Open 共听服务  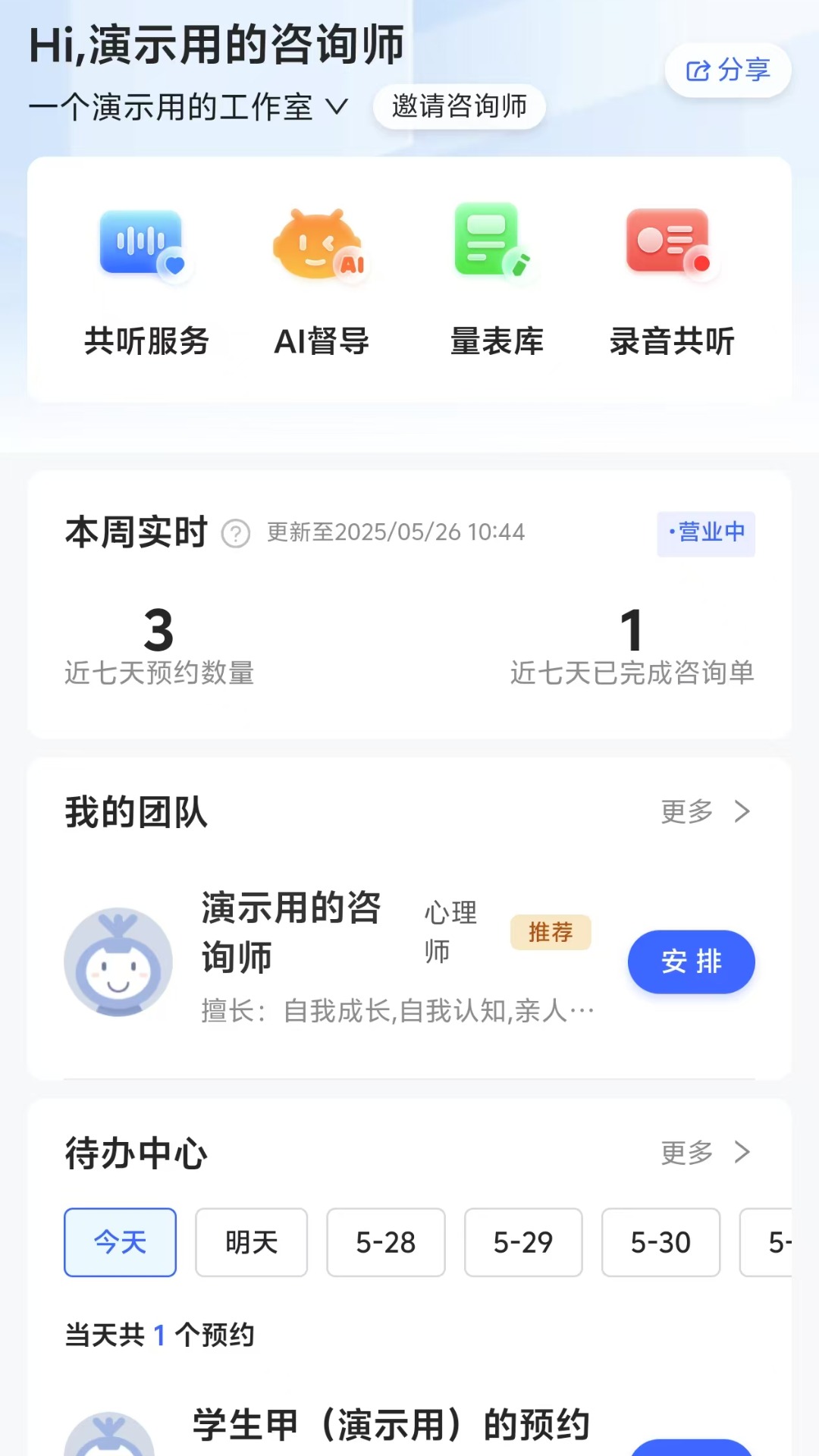(x=146, y=281)
